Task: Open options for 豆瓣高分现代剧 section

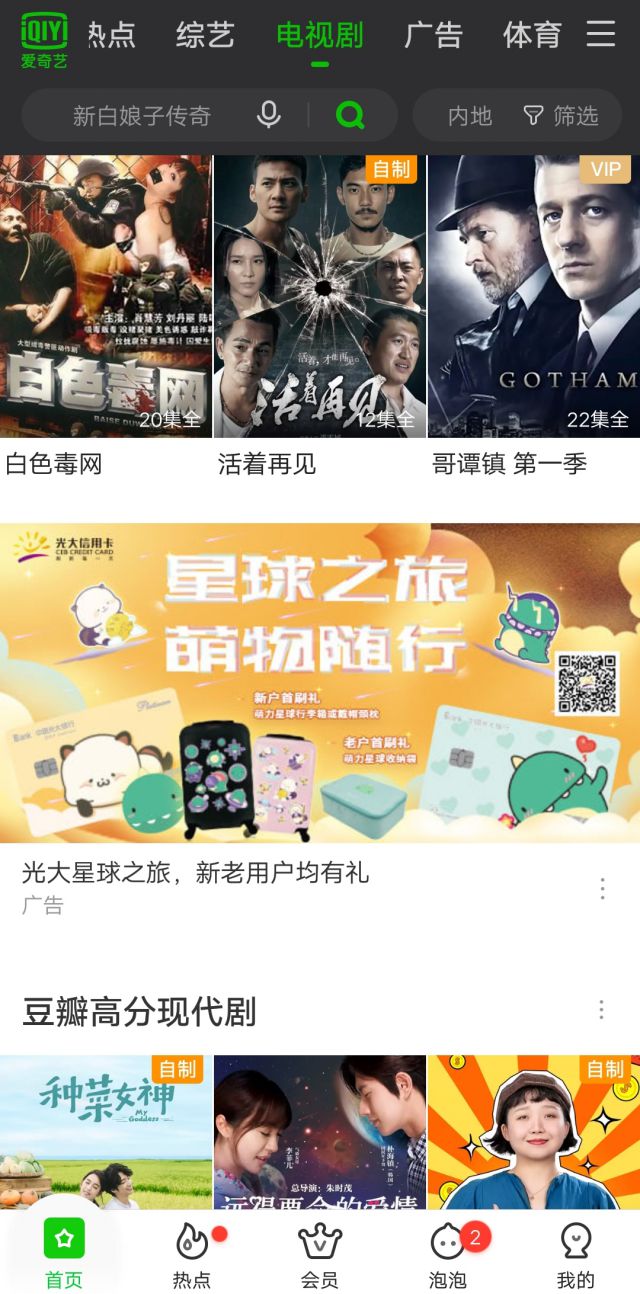Action: pos(601,1010)
